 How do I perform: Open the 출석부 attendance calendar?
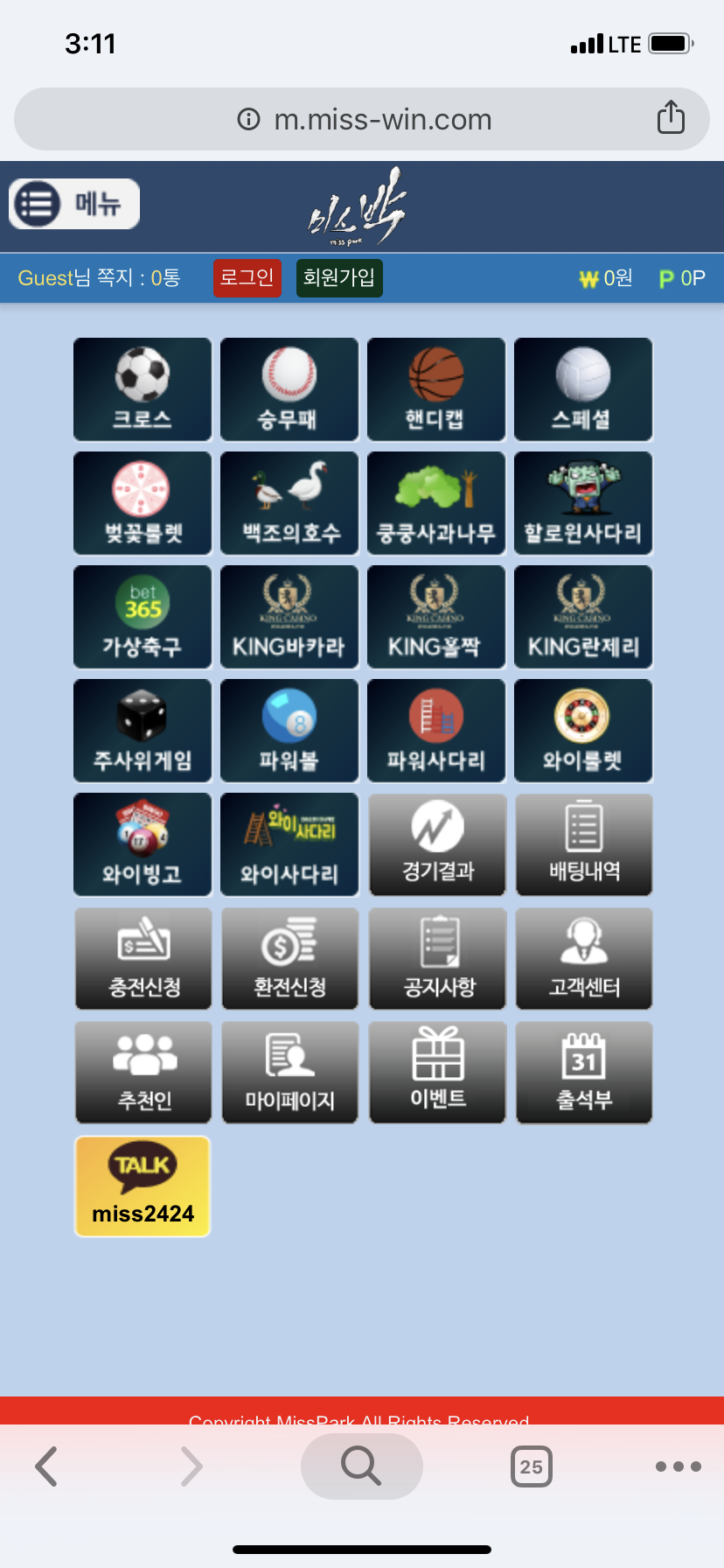point(584,1072)
